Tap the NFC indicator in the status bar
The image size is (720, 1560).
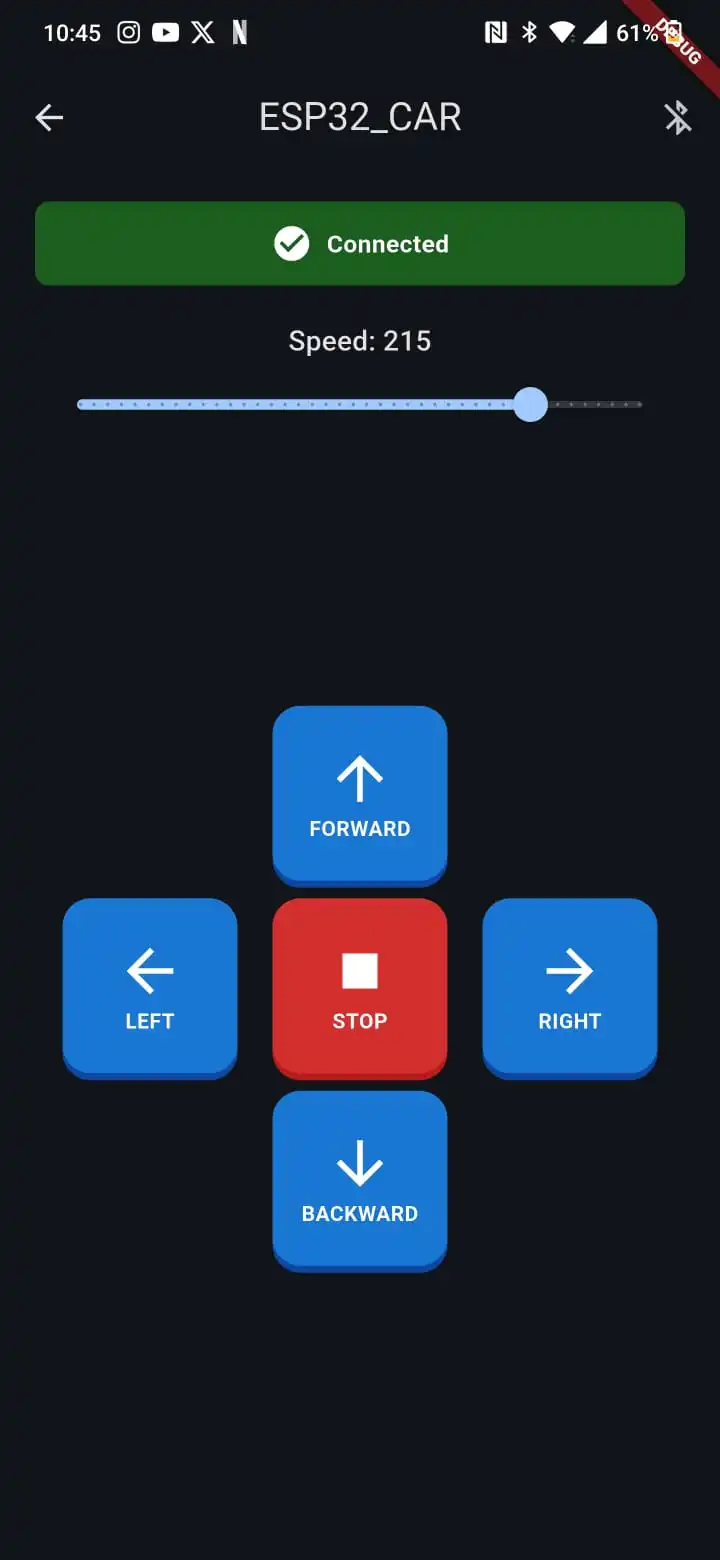coord(497,31)
